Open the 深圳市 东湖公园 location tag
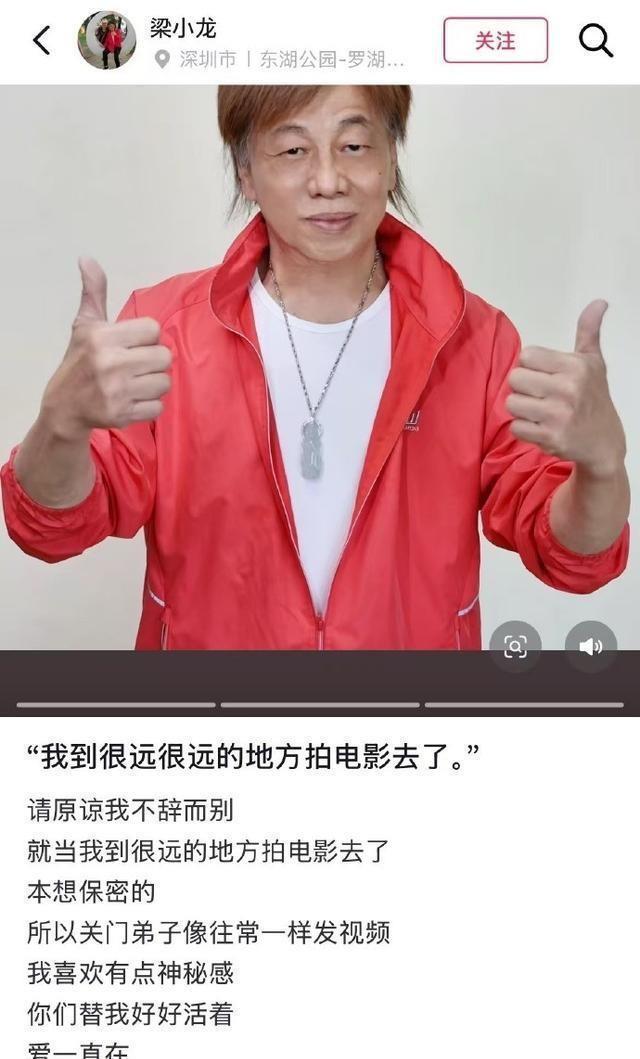This screenshot has height=1059, width=640. click(x=285, y=60)
